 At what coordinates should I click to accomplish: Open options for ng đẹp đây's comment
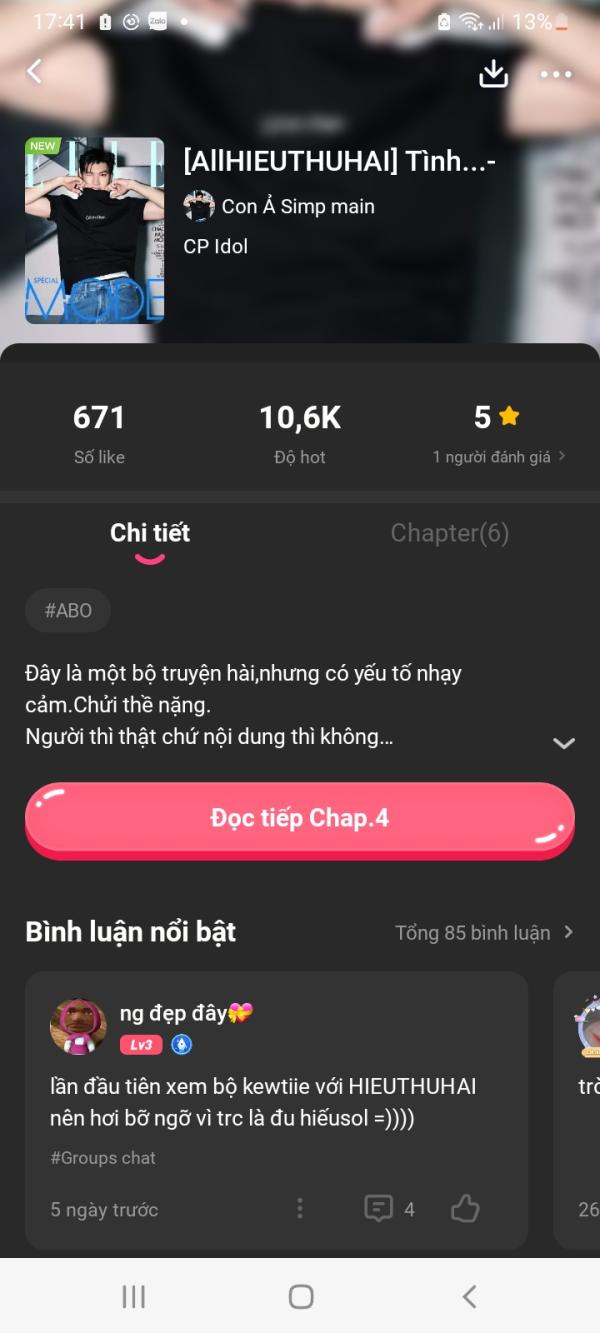click(x=299, y=1208)
